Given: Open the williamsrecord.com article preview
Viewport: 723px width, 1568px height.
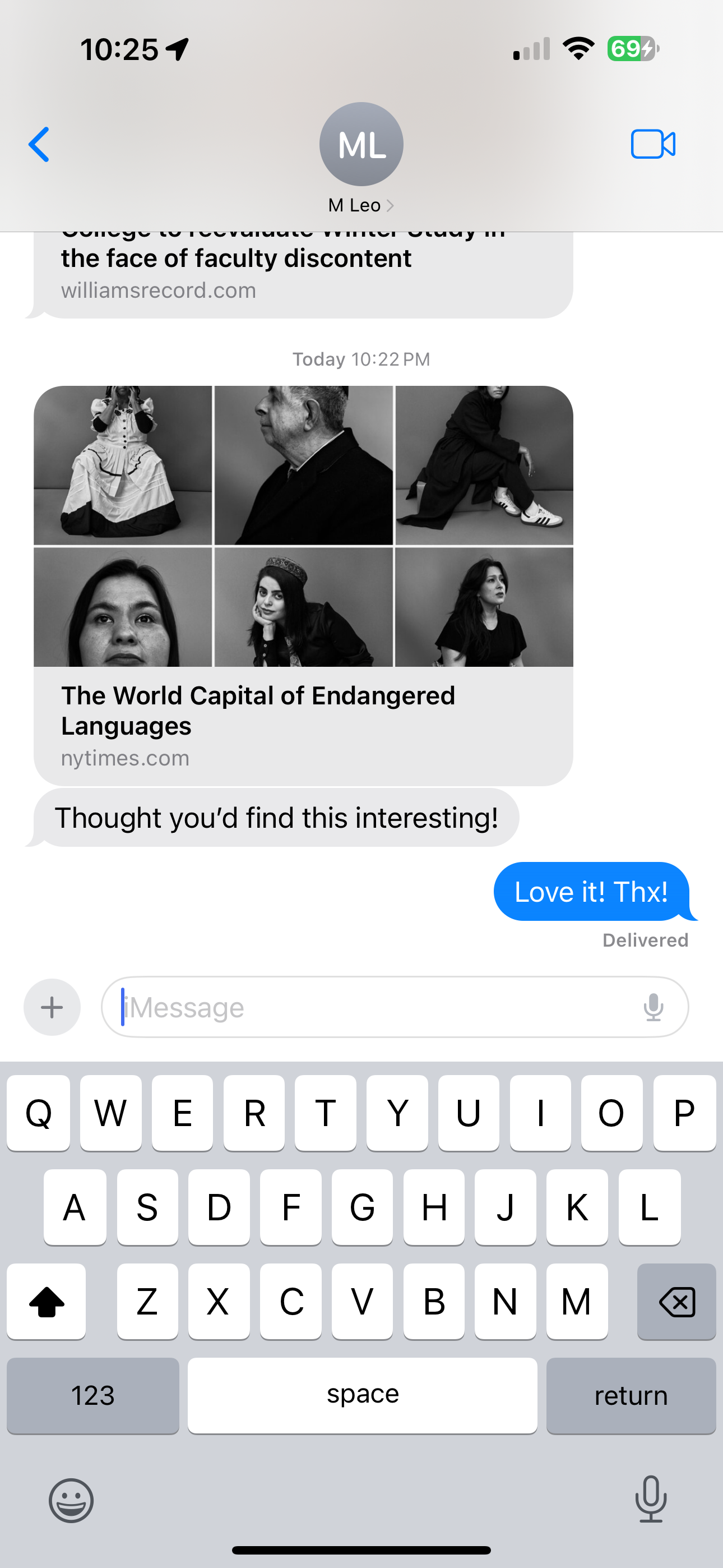Looking at the screenshot, I should click(x=303, y=274).
